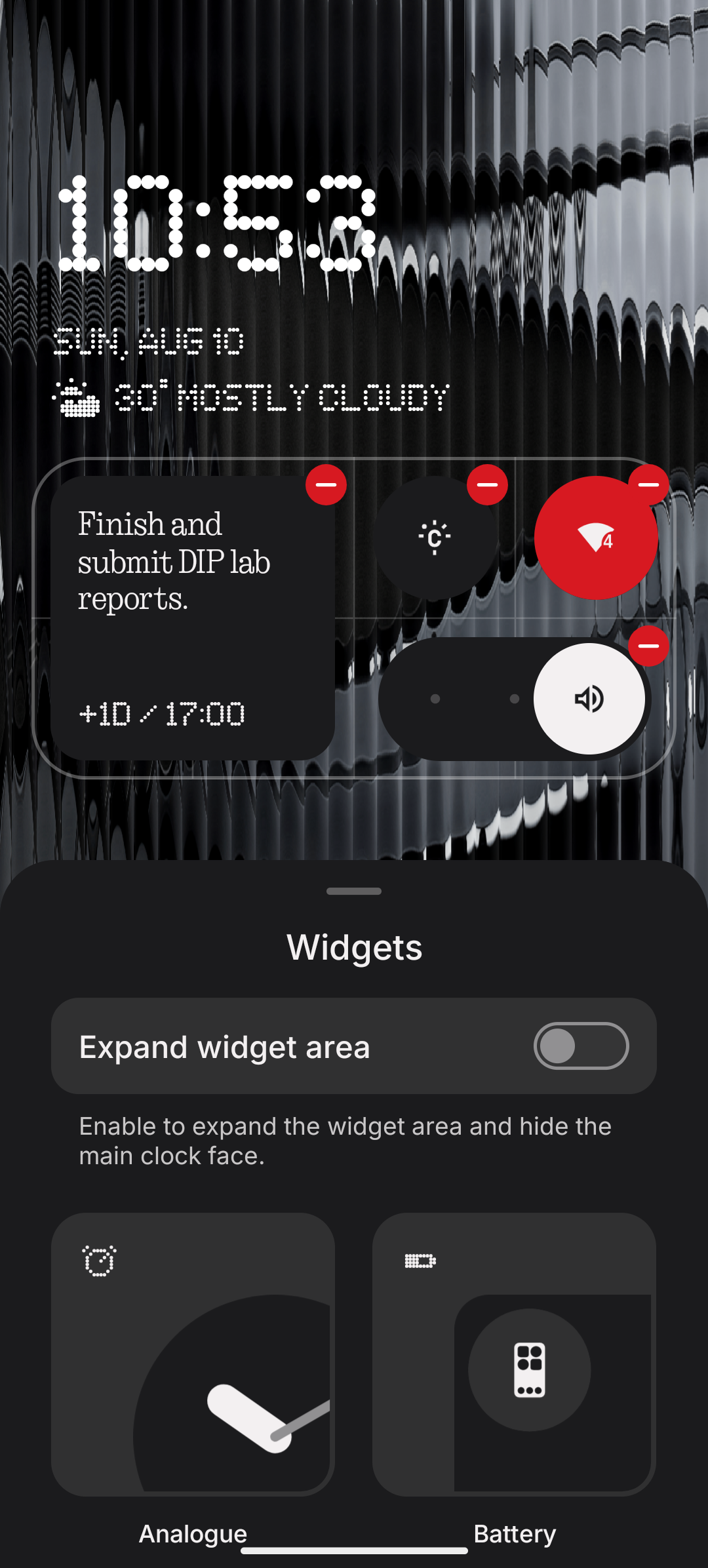Enable Expand widget area switch
The height and width of the screenshot is (1568, 708).
click(581, 1046)
